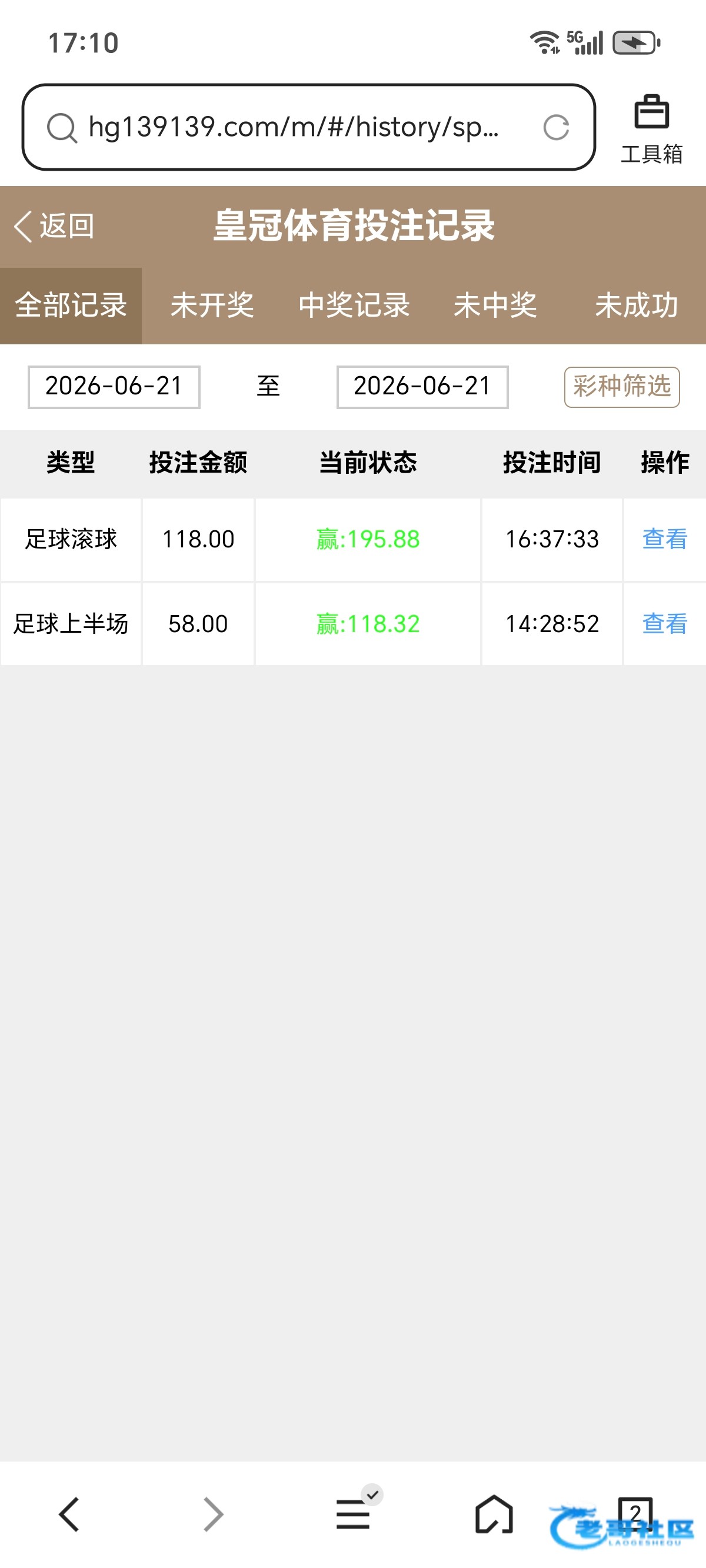Select the 未成功 tab
The height and width of the screenshot is (1568, 706).
[x=637, y=305]
